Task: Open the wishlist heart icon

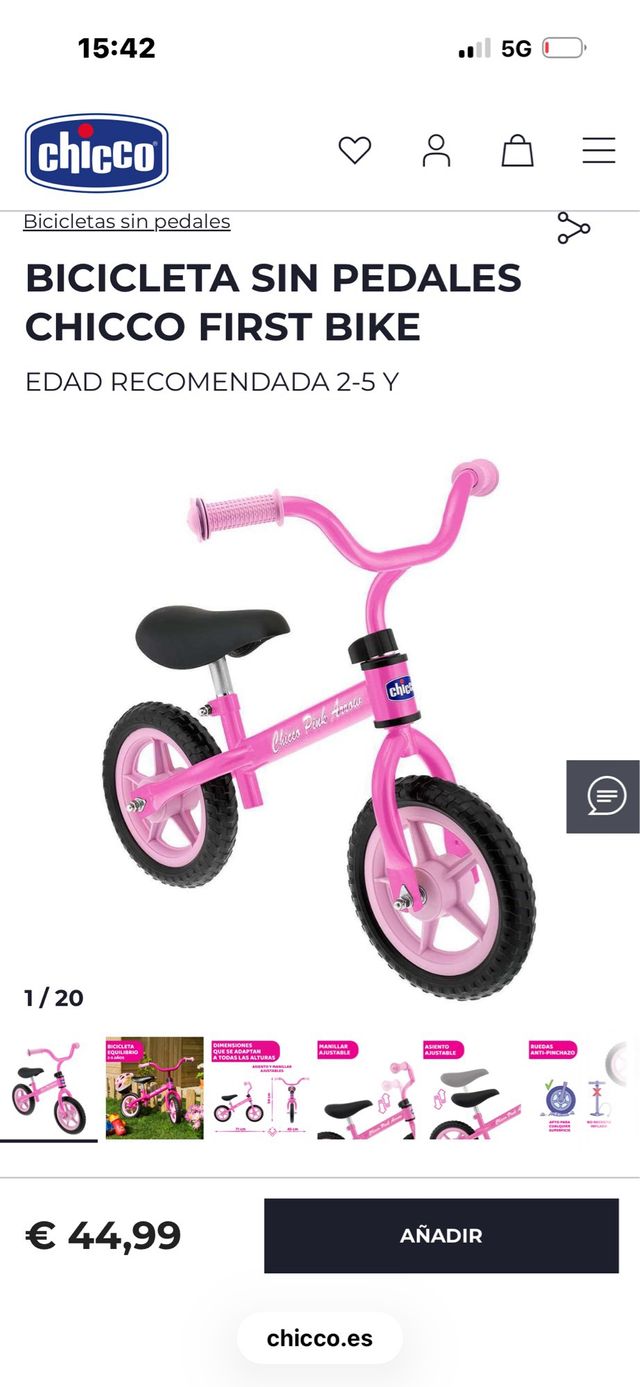Action: click(x=354, y=151)
